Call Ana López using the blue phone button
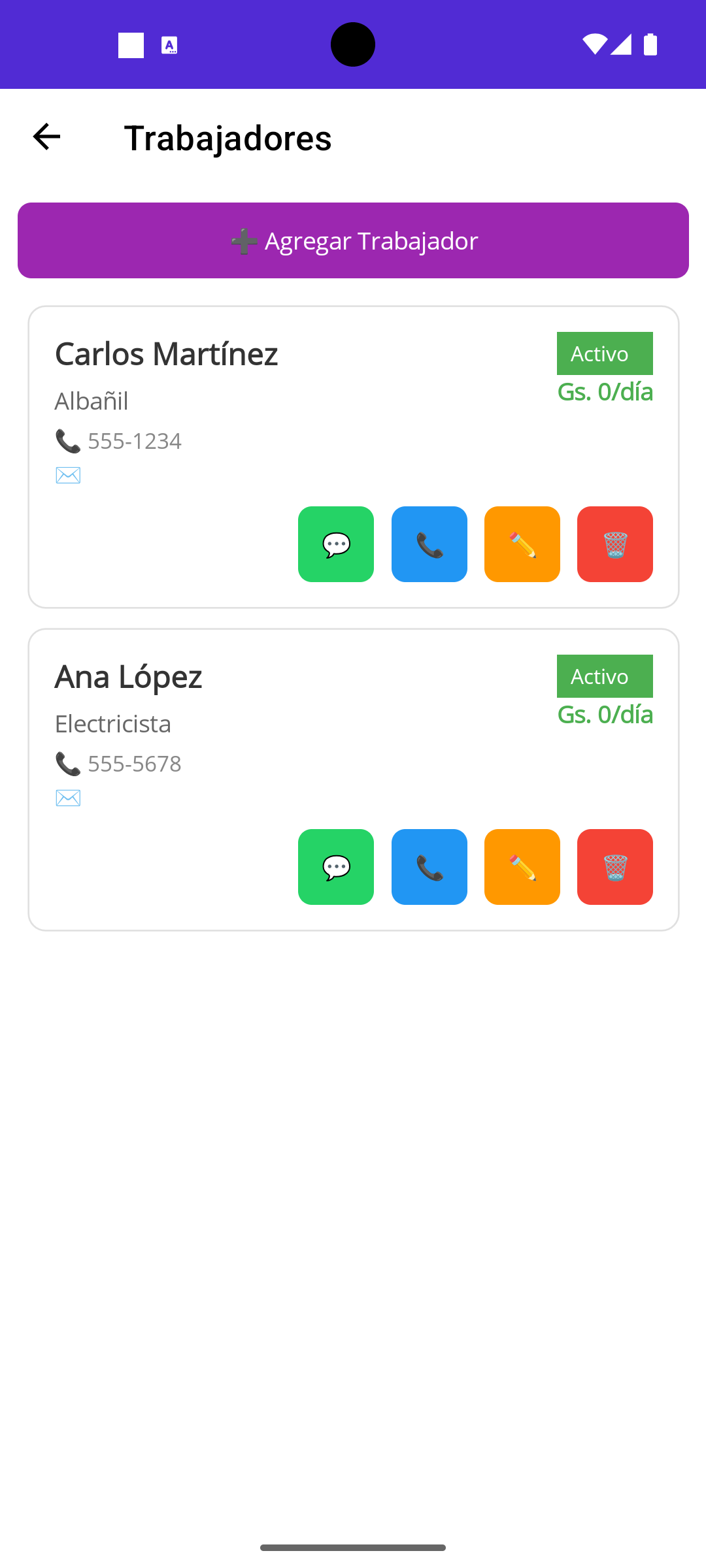The image size is (706, 1568). coord(429,867)
